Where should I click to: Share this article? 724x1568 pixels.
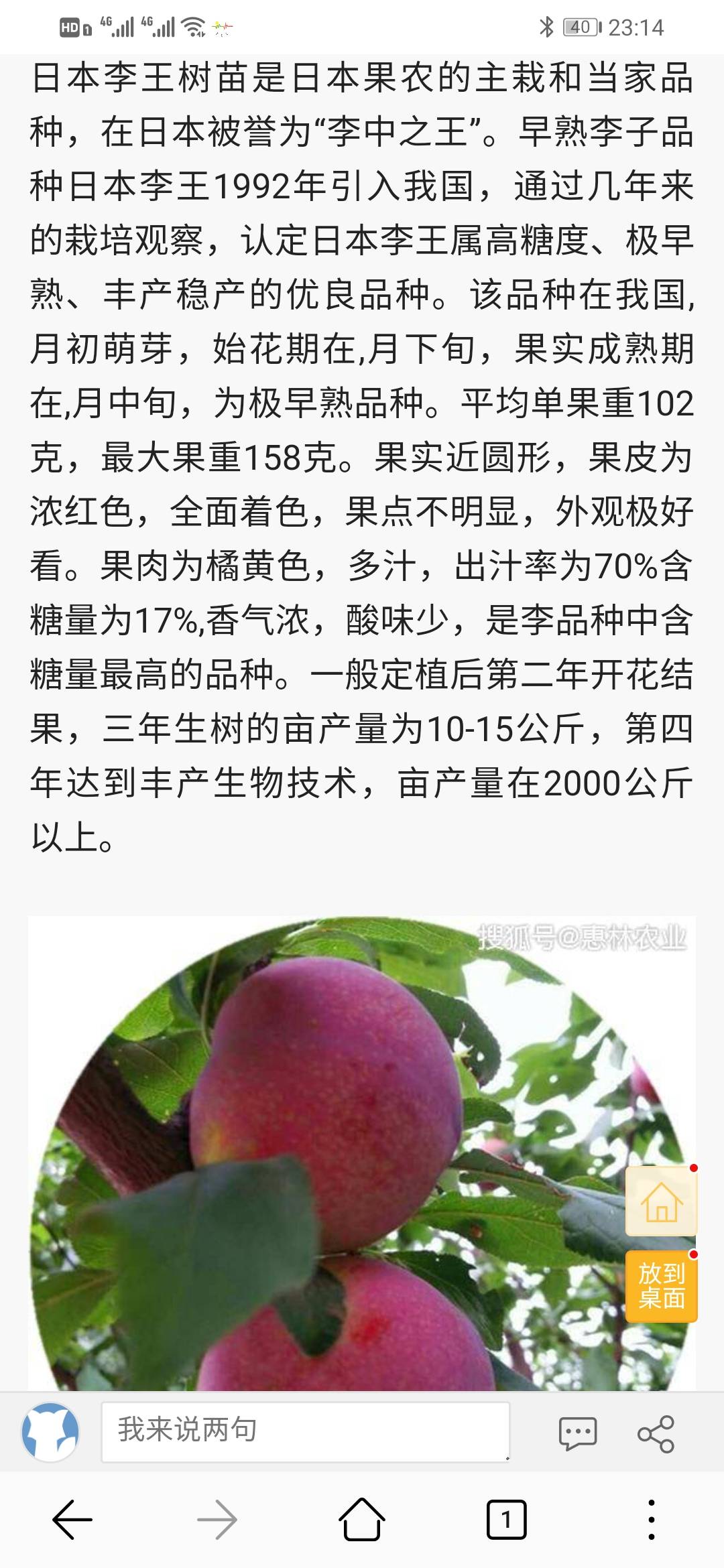[656, 1433]
